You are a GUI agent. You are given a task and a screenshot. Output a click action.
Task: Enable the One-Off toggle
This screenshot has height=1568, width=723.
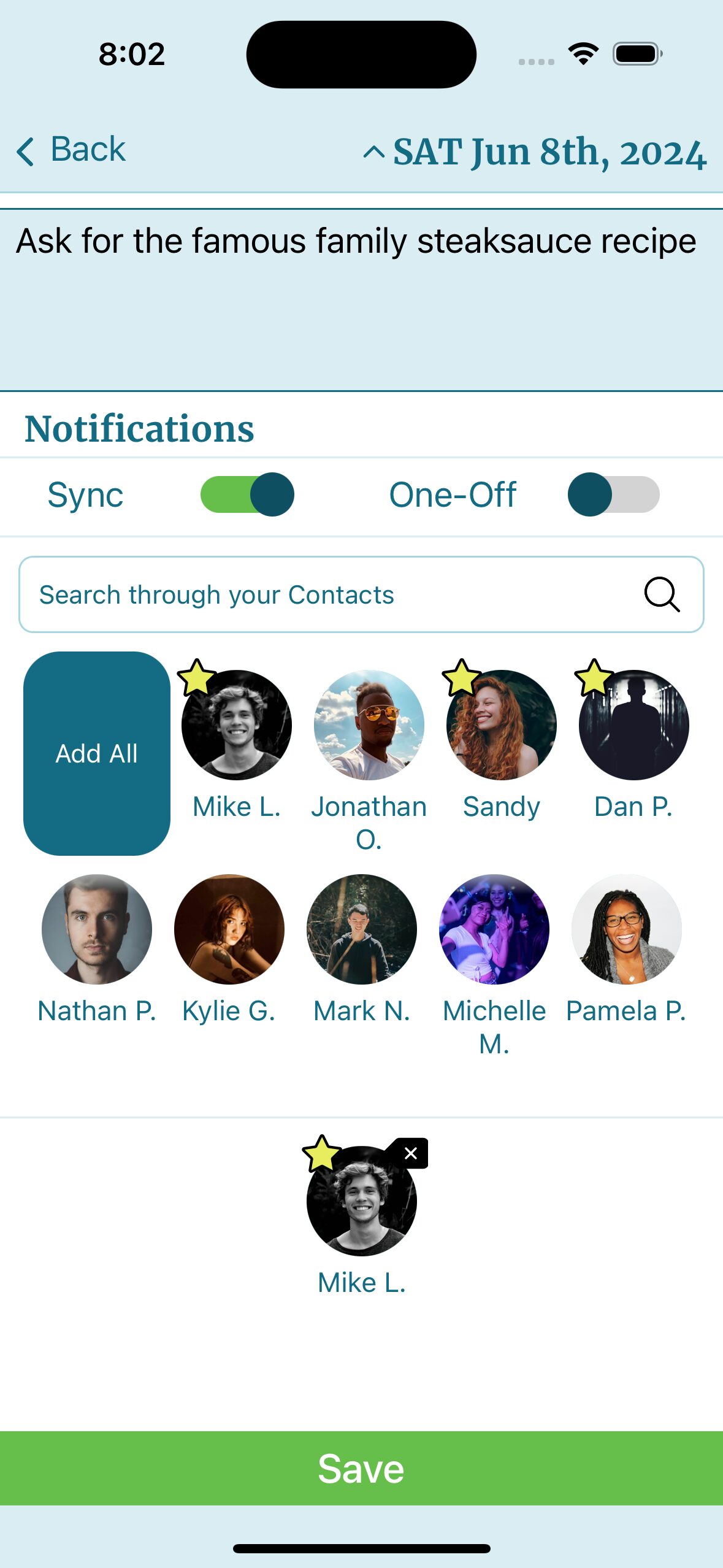pos(613,494)
